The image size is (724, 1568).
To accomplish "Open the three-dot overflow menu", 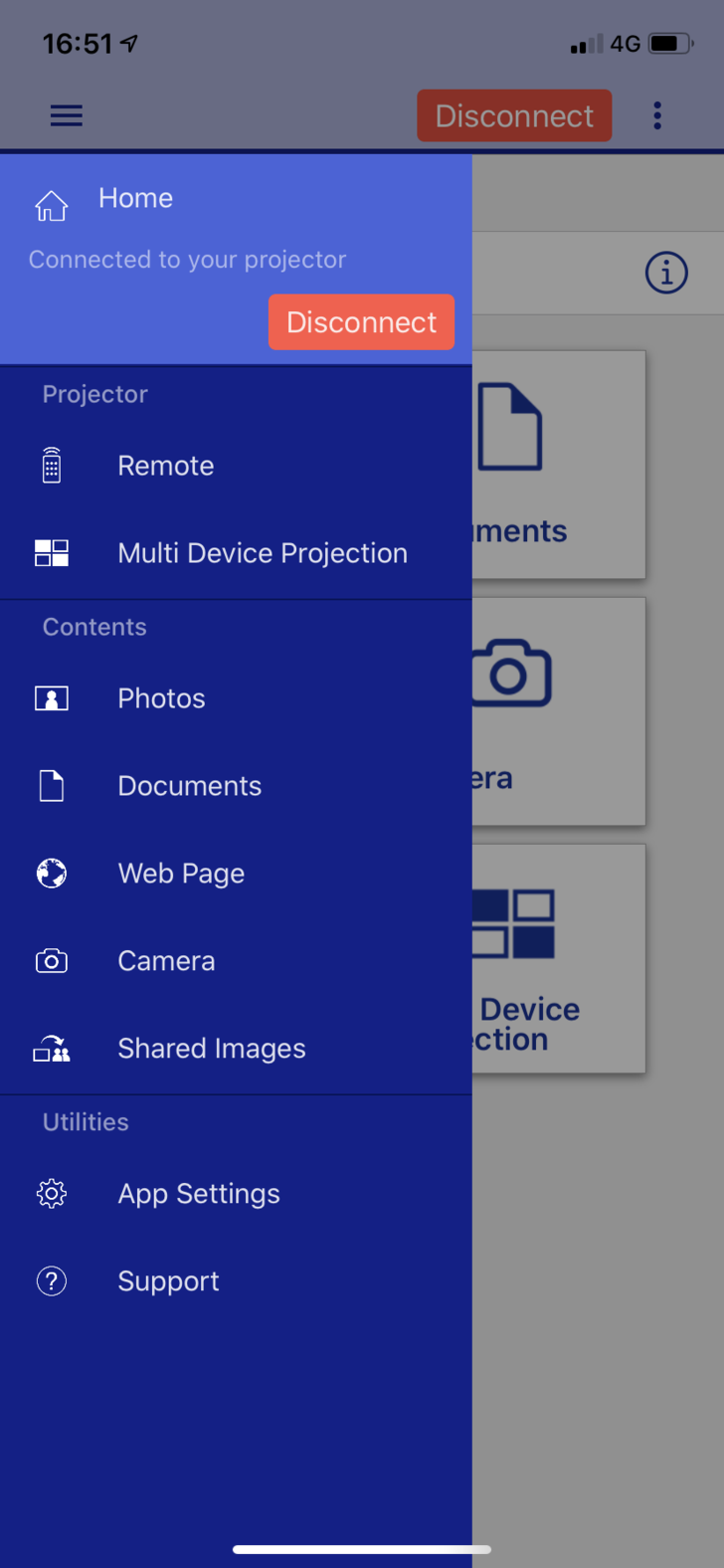I will 657,115.
